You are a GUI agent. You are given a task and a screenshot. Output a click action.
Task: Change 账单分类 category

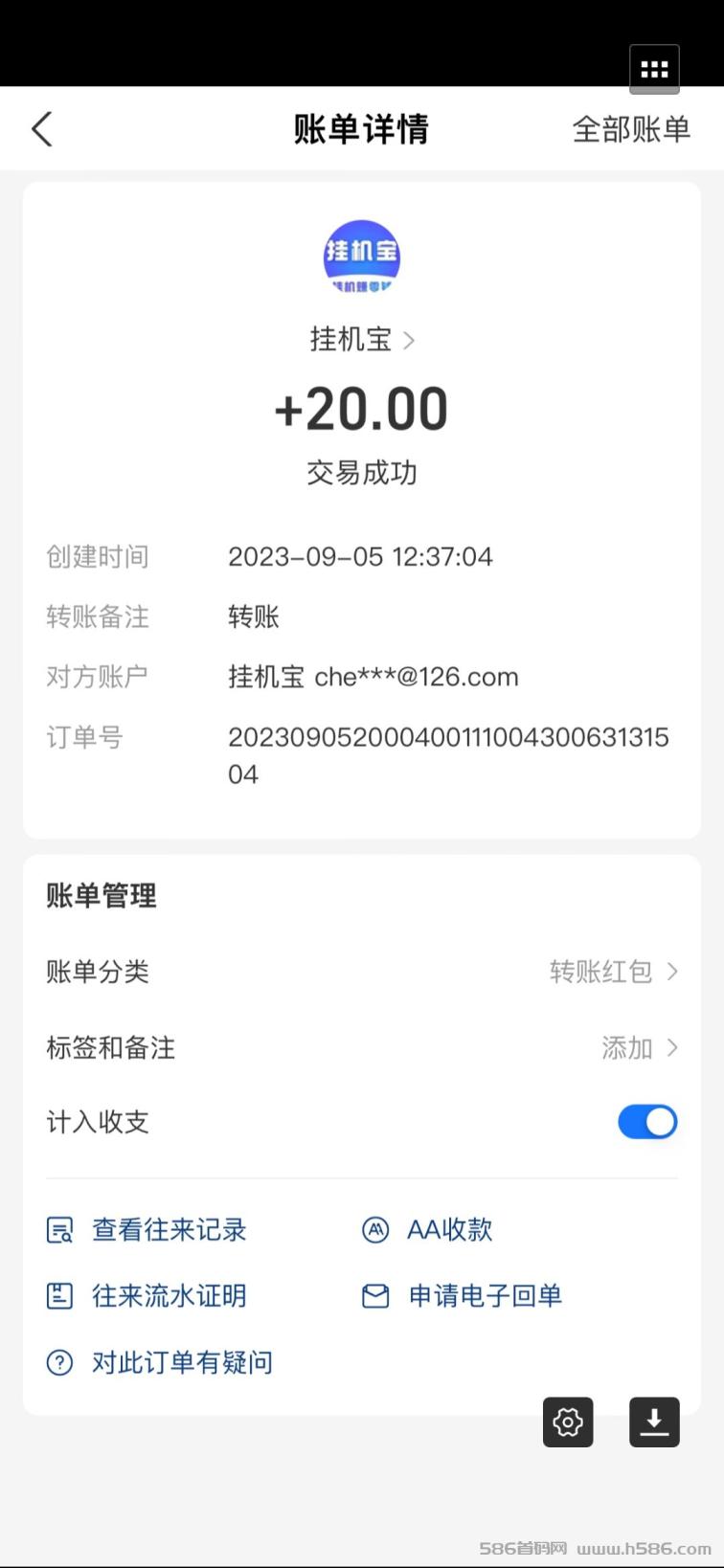[x=613, y=972]
